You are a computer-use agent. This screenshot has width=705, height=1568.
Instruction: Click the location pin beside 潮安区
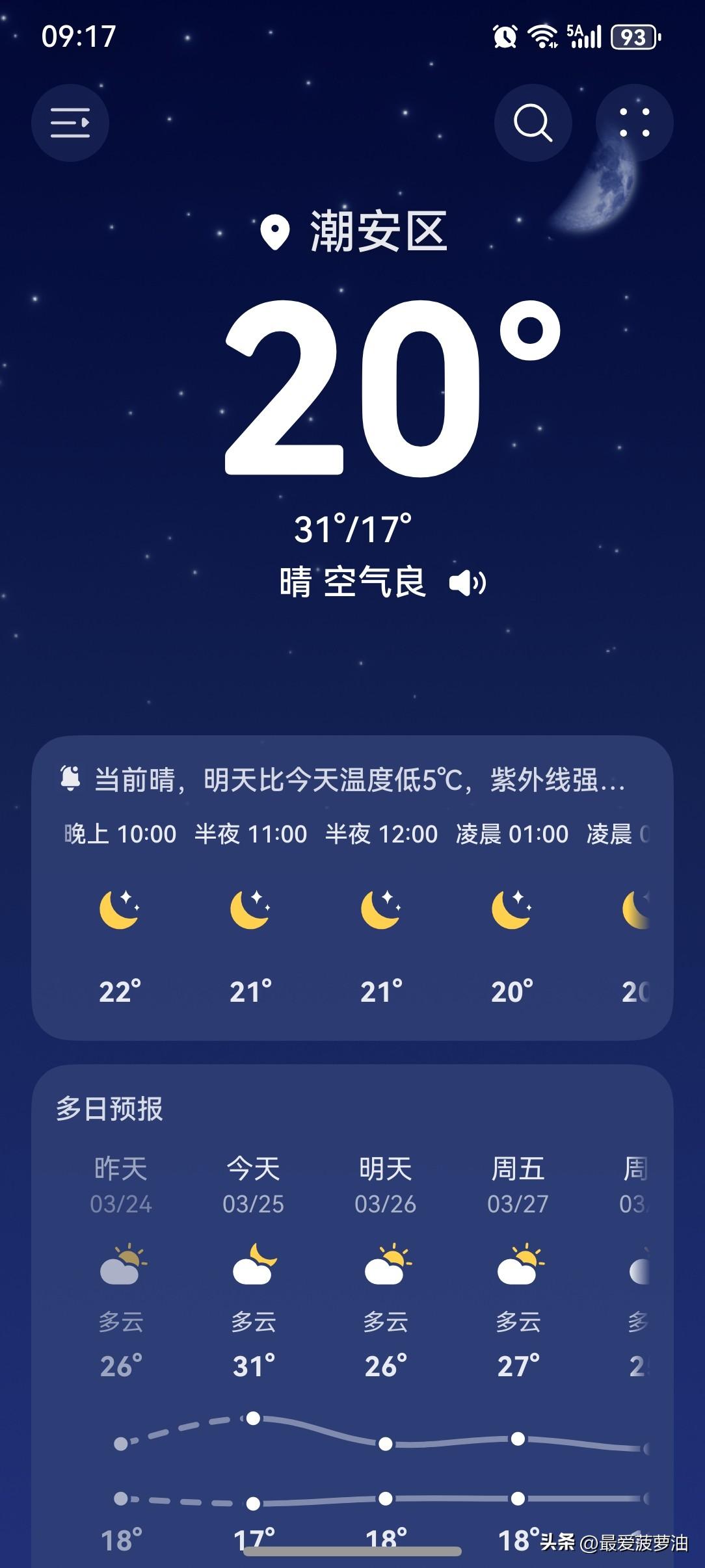tap(276, 233)
